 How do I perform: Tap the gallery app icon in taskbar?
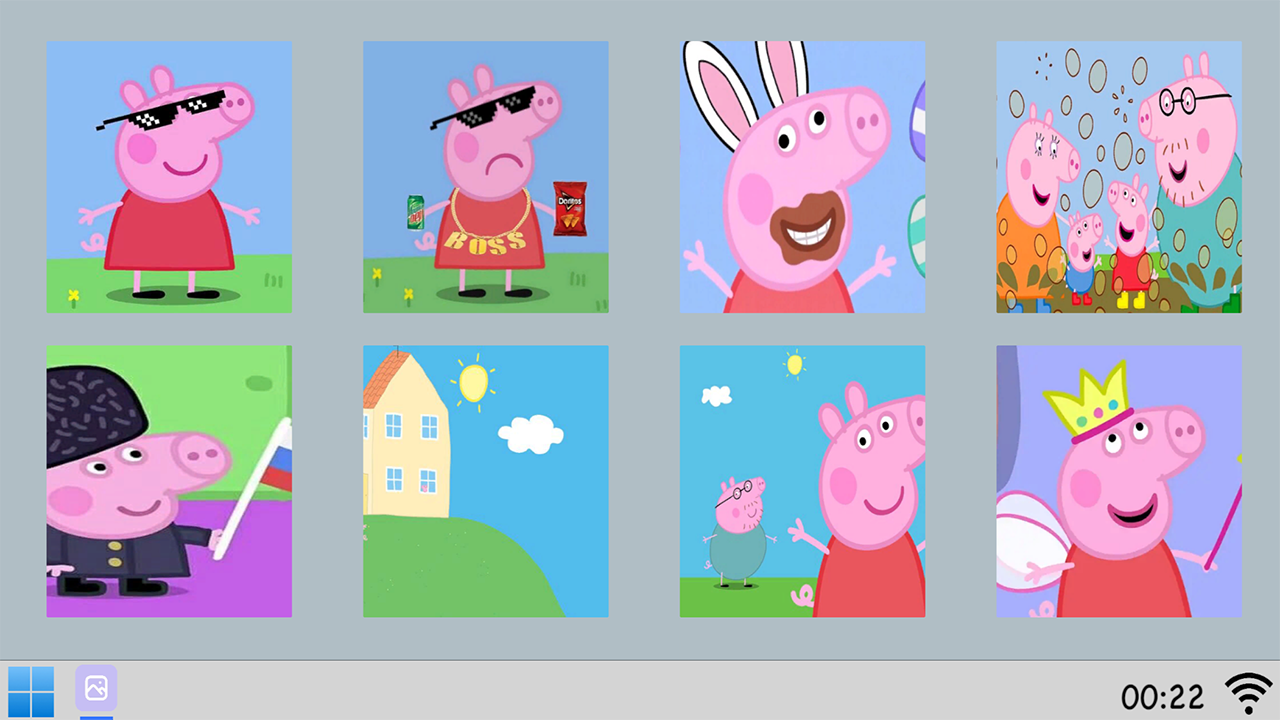click(x=96, y=688)
